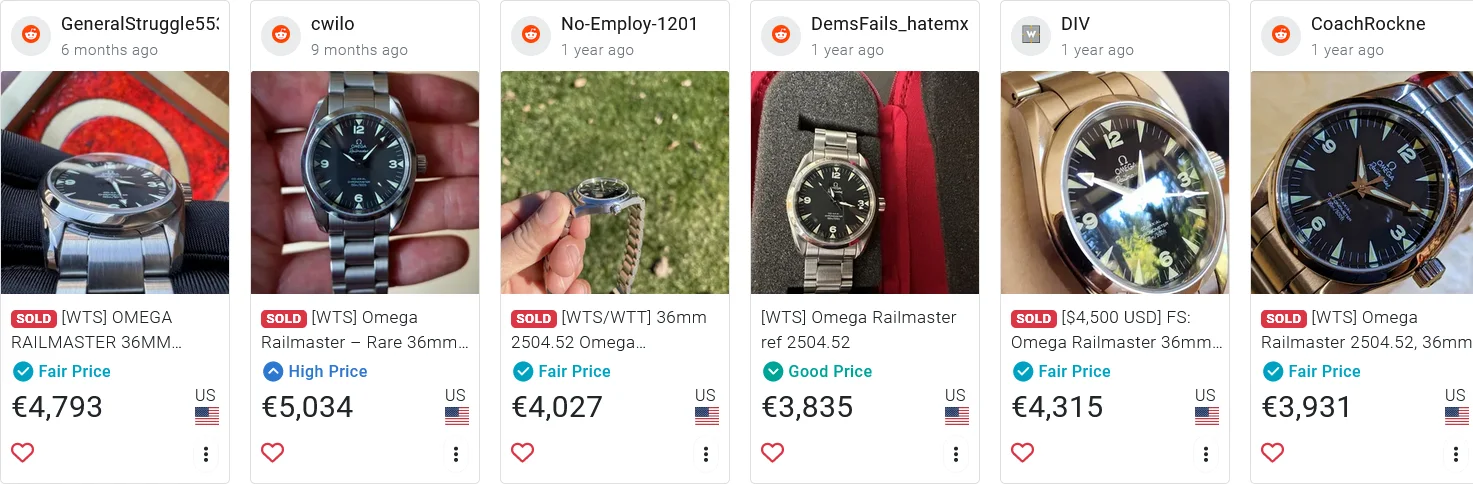Open GeneralStruggle553's Railmaster listing photo
1473x485 pixels.
click(x=115, y=182)
